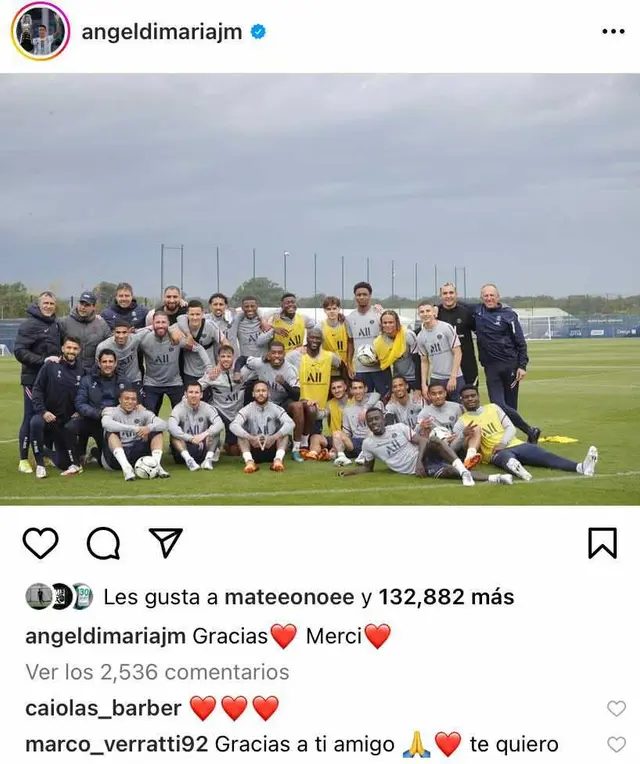The width and height of the screenshot is (640, 764).
Task: Open the team photo post image
Action: coord(320,290)
